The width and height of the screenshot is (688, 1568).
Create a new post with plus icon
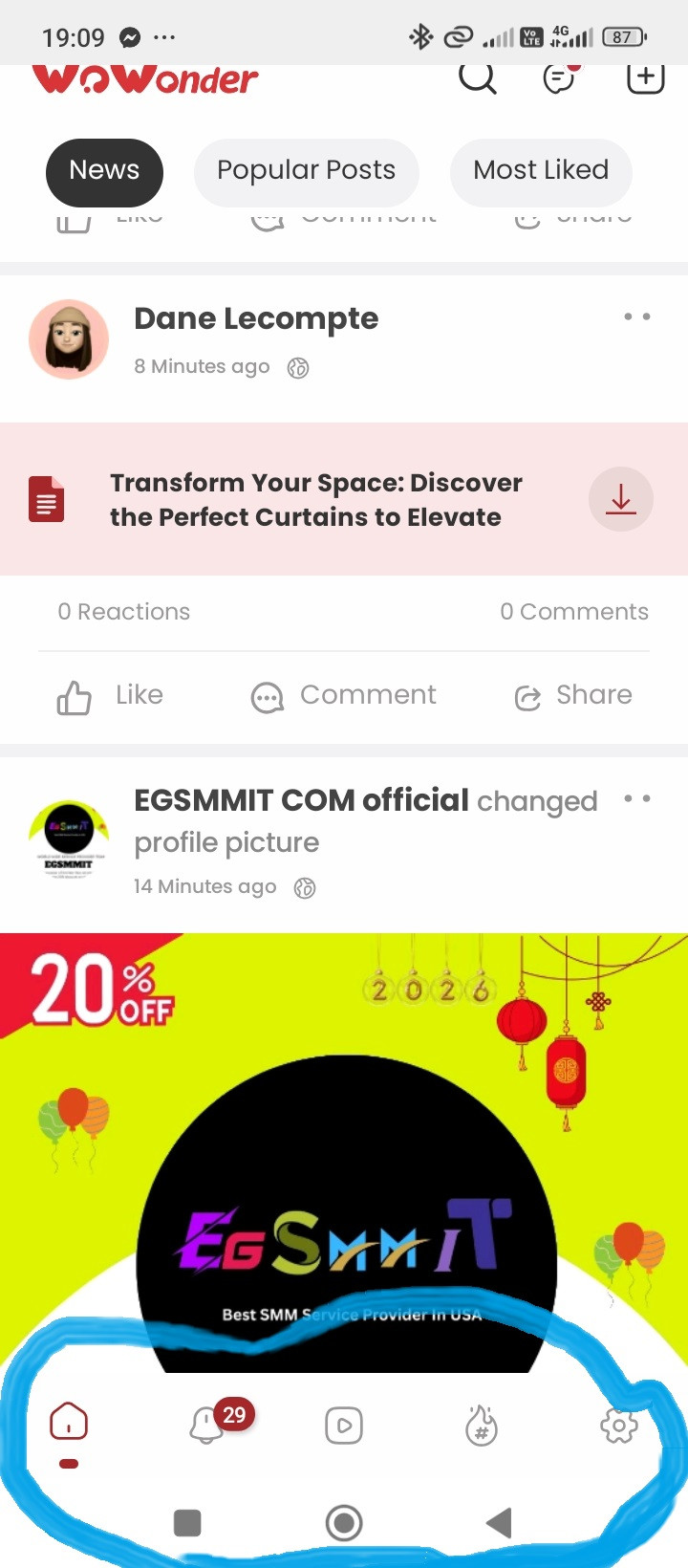645,78
